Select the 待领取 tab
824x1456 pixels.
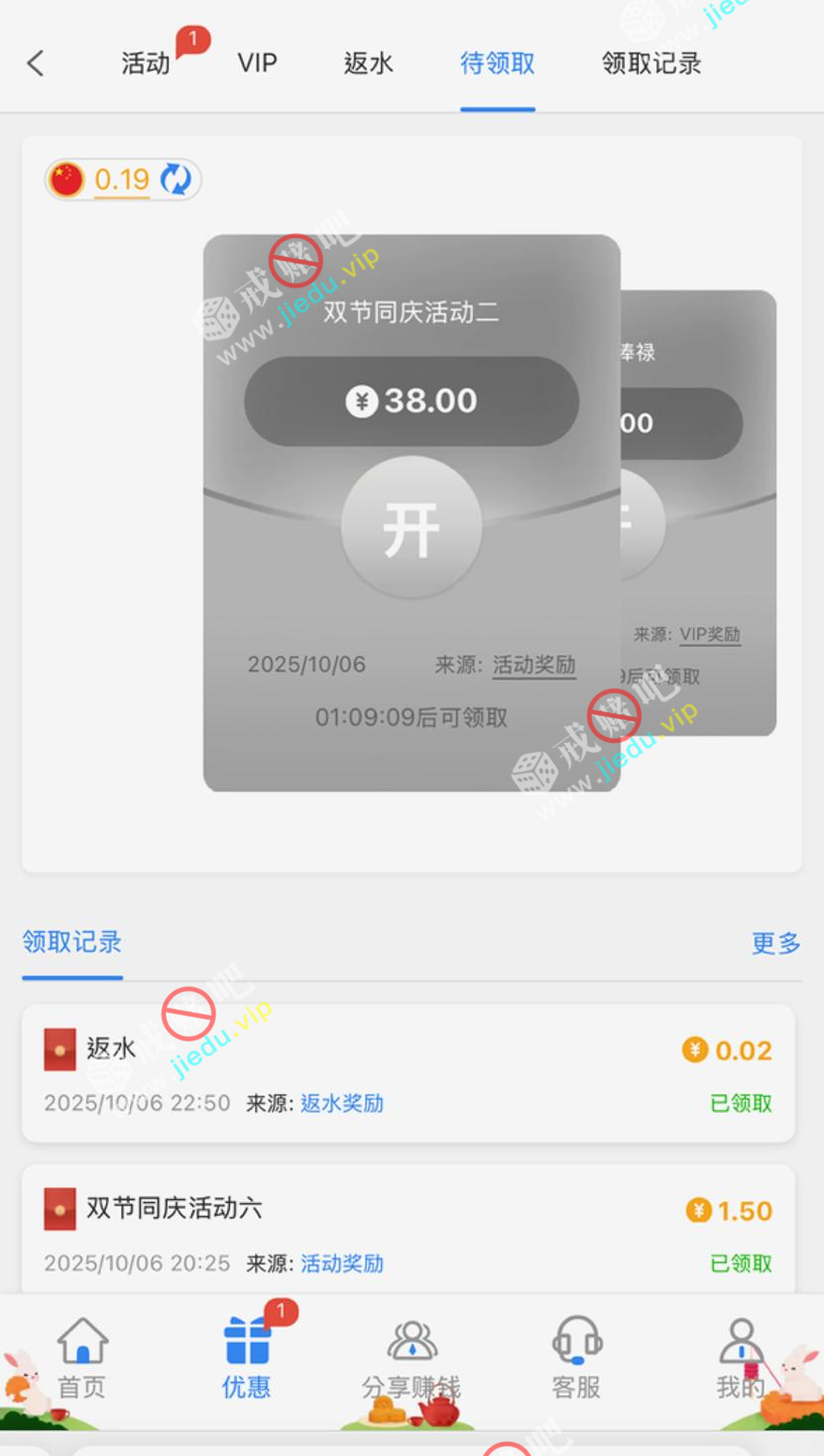click(497, 63)
